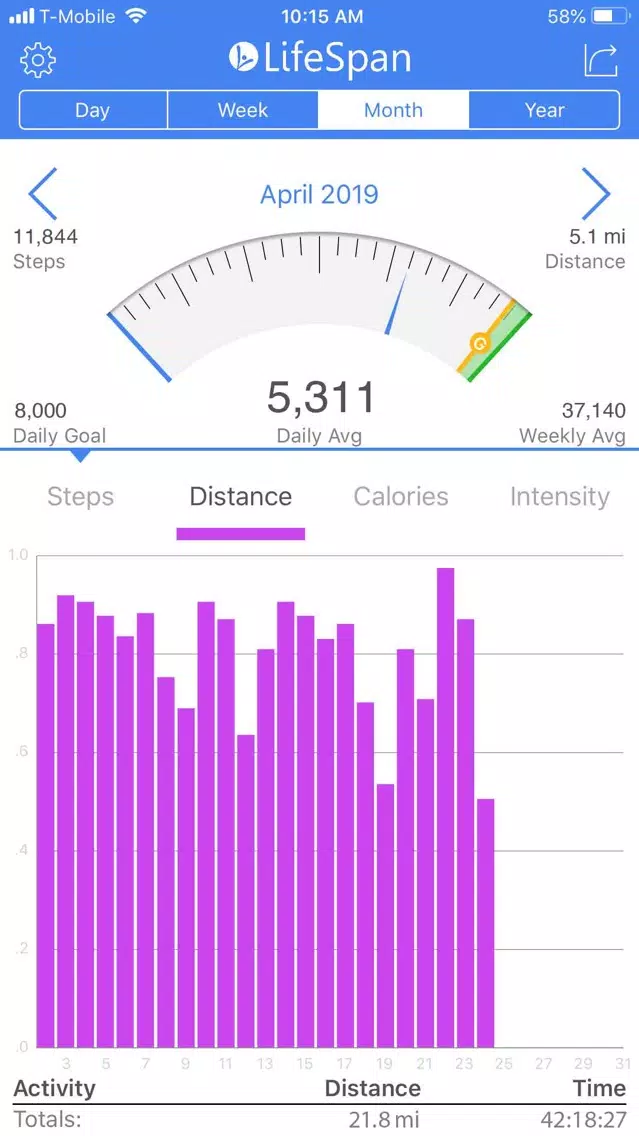Show the Steps chart
The width and height of the screenshot is (639, 1136).
coord(80,497)
